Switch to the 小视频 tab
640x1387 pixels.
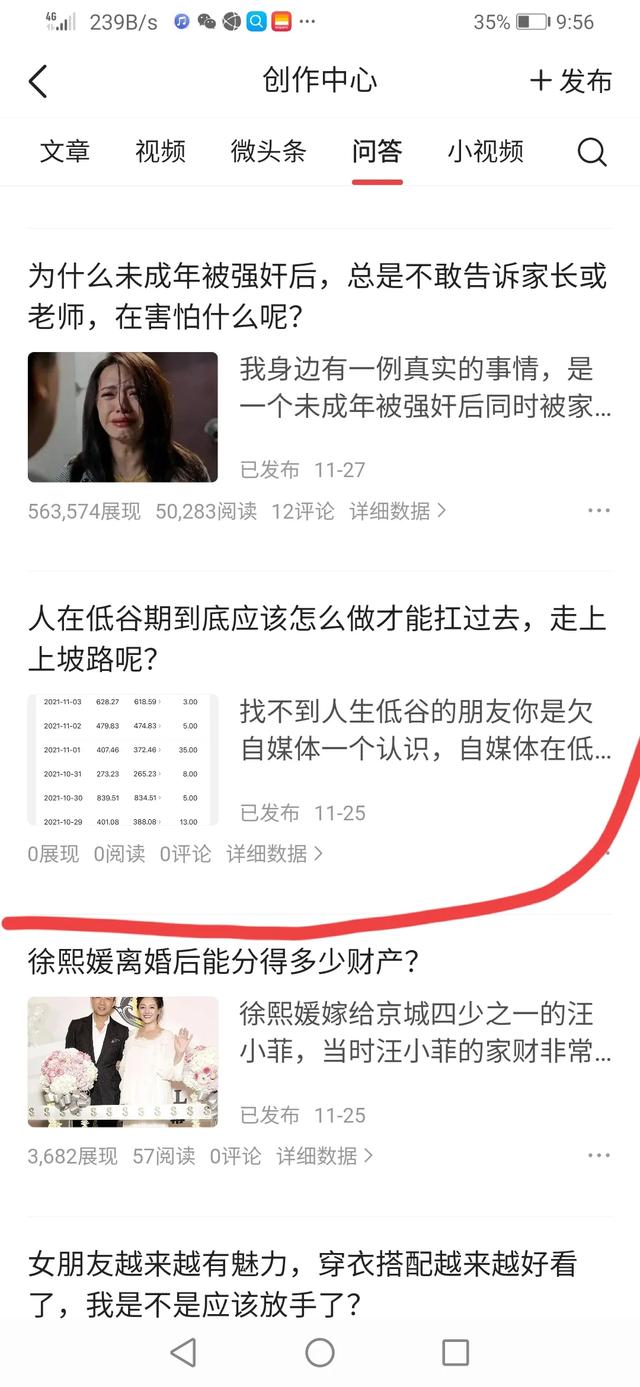485,151
